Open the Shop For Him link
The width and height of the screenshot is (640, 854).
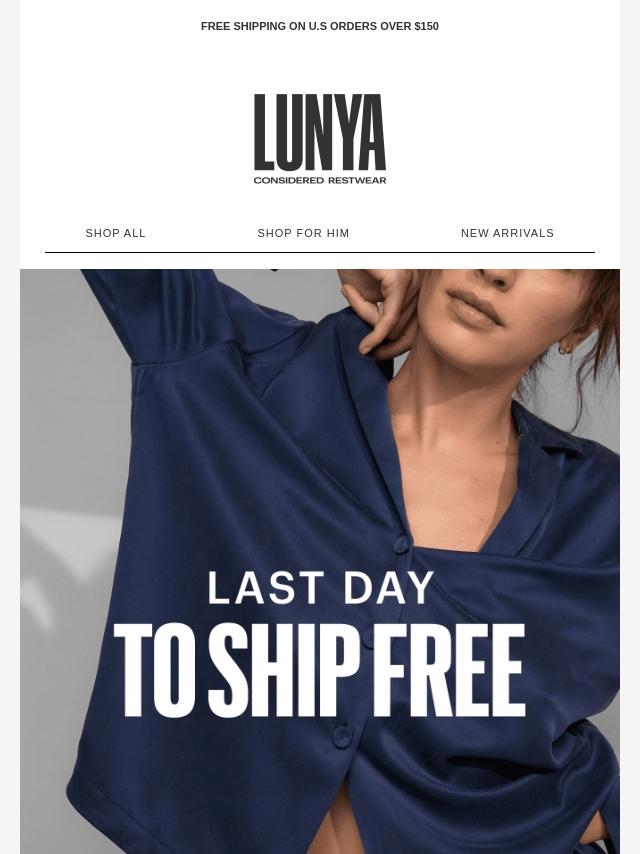(x=303, y=233)
